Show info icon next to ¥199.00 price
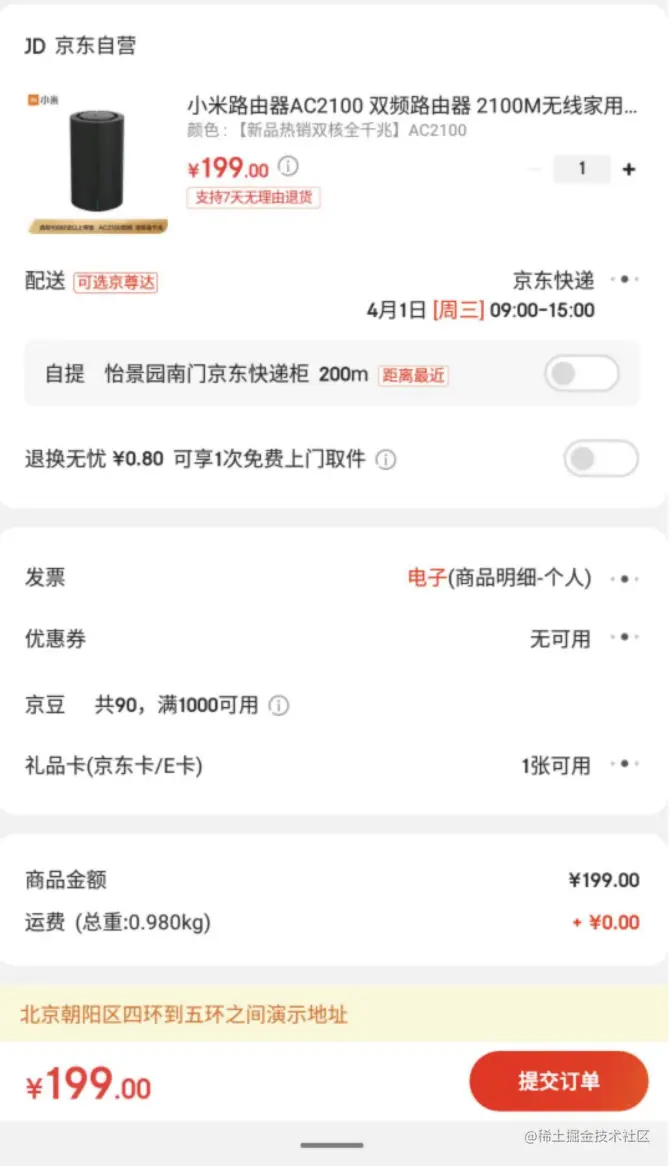The image size is (672, 1166). click(x=288, y=166)
